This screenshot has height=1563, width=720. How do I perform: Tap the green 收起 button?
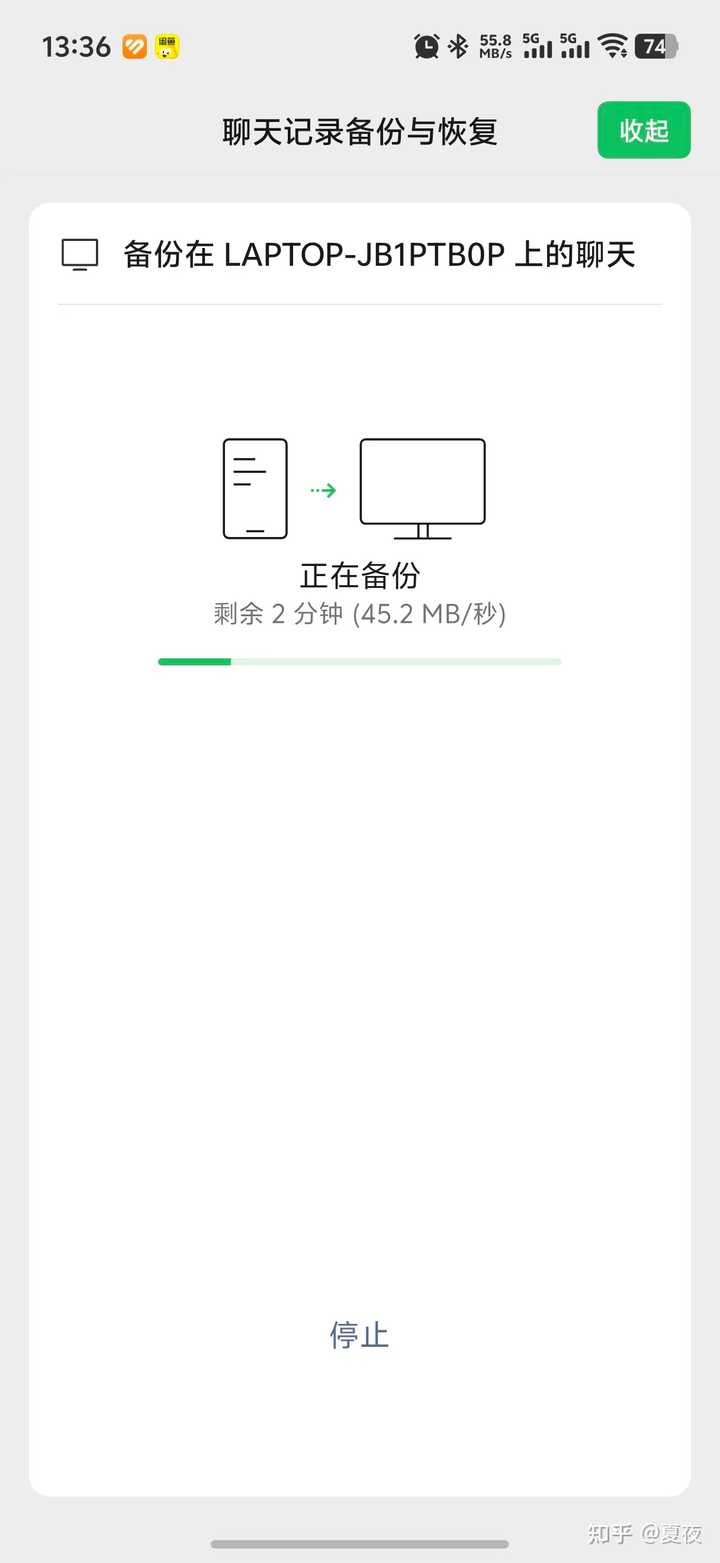pos(644,130)
